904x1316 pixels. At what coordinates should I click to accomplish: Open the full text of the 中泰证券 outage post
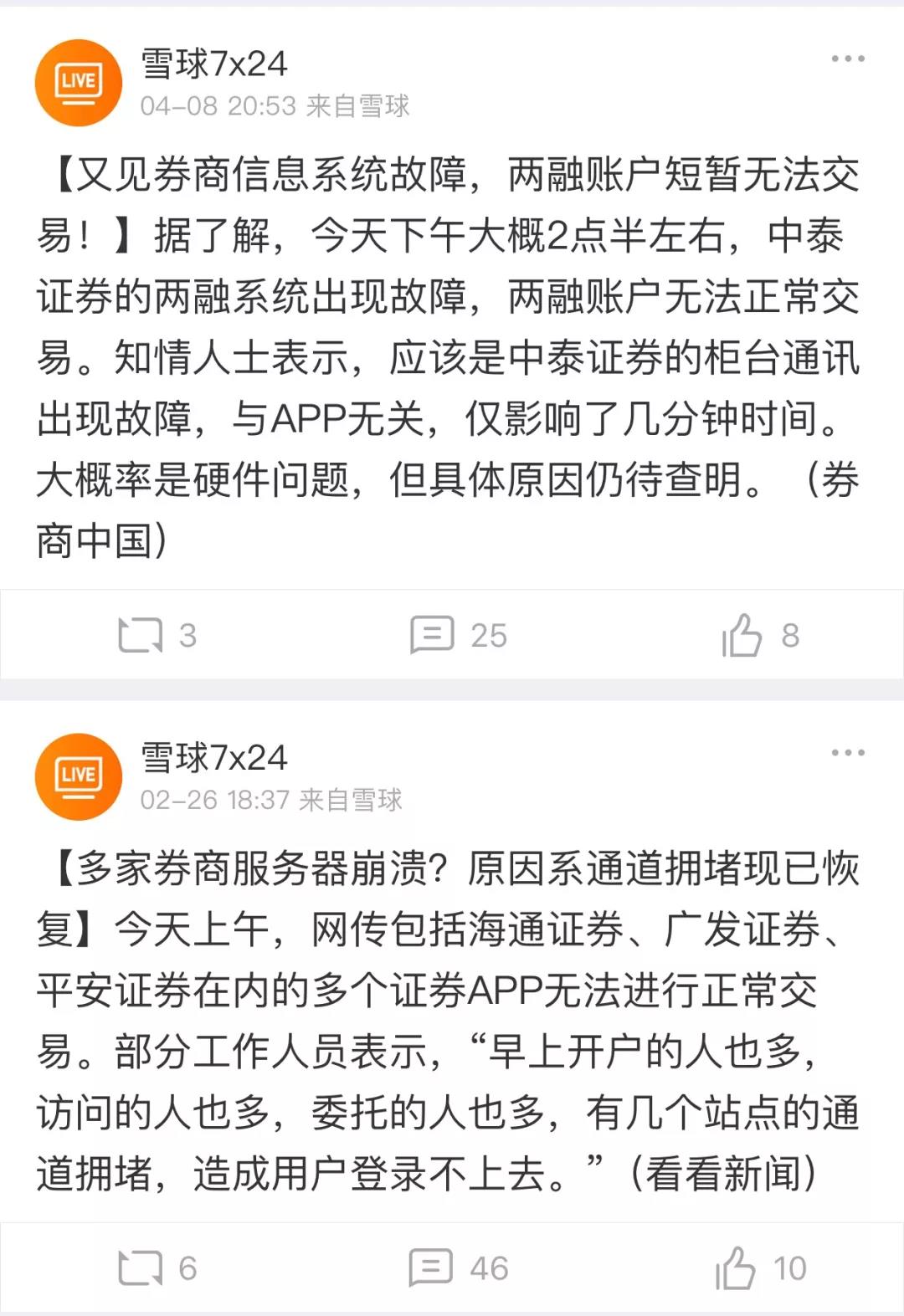click(452, 351)
